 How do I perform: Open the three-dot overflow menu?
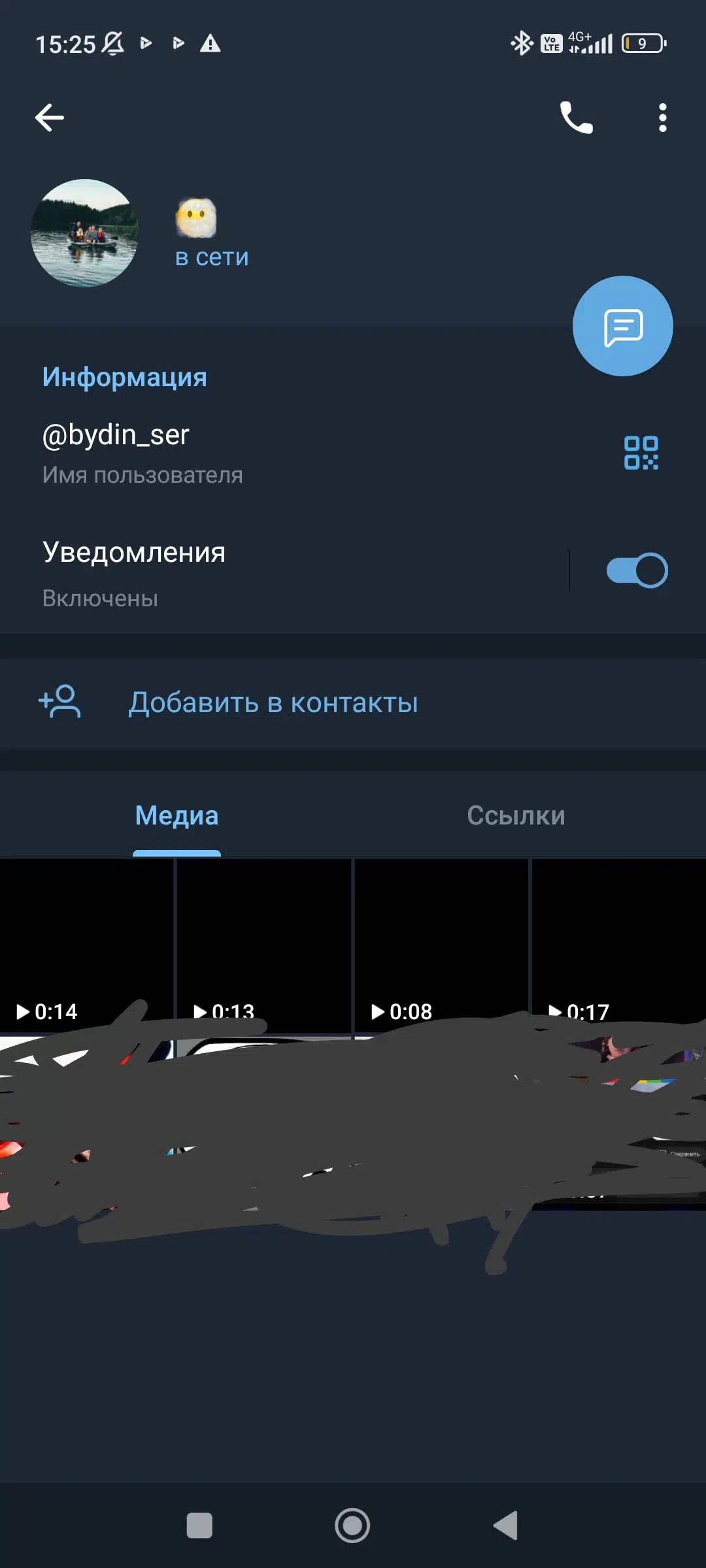(663, 118)
